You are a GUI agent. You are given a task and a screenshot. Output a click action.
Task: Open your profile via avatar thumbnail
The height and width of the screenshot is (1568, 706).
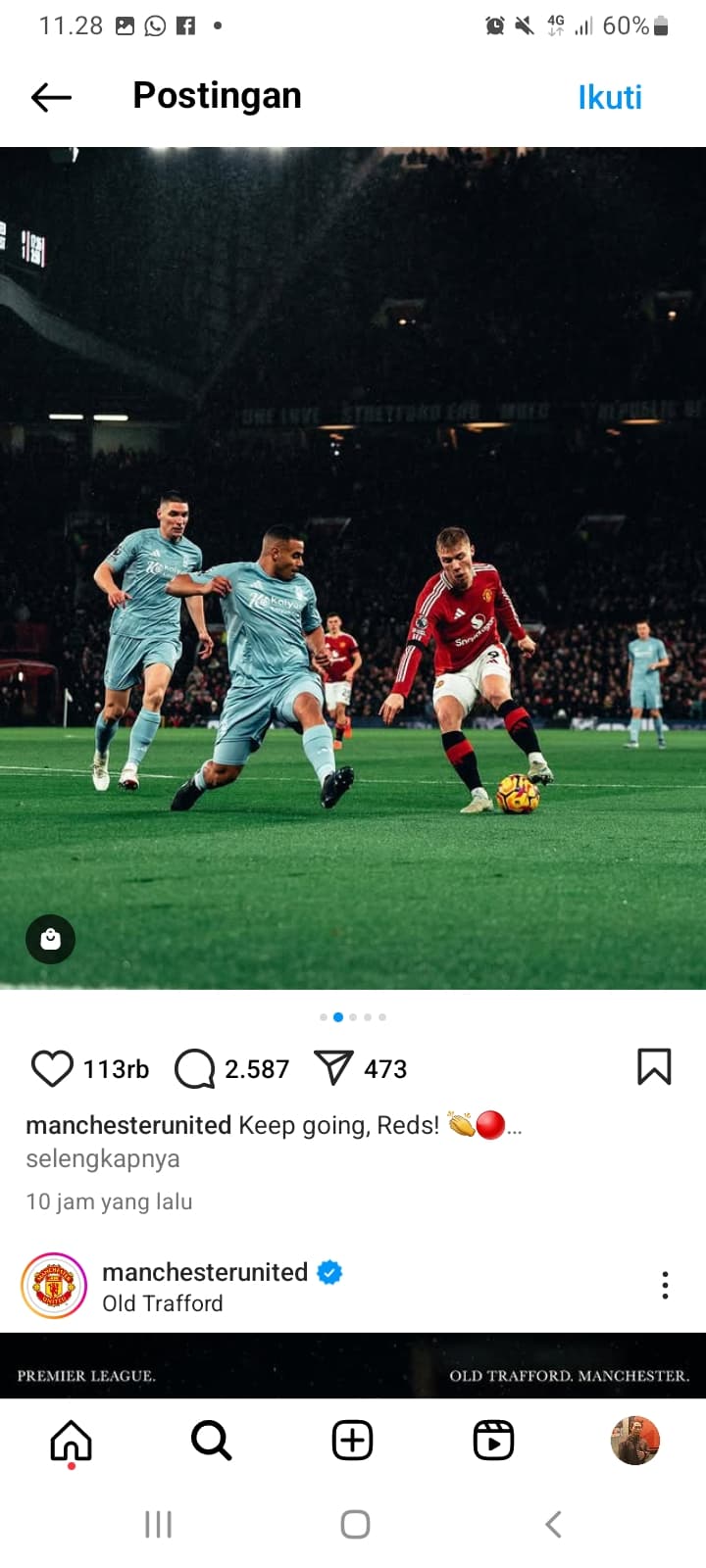634,1440
